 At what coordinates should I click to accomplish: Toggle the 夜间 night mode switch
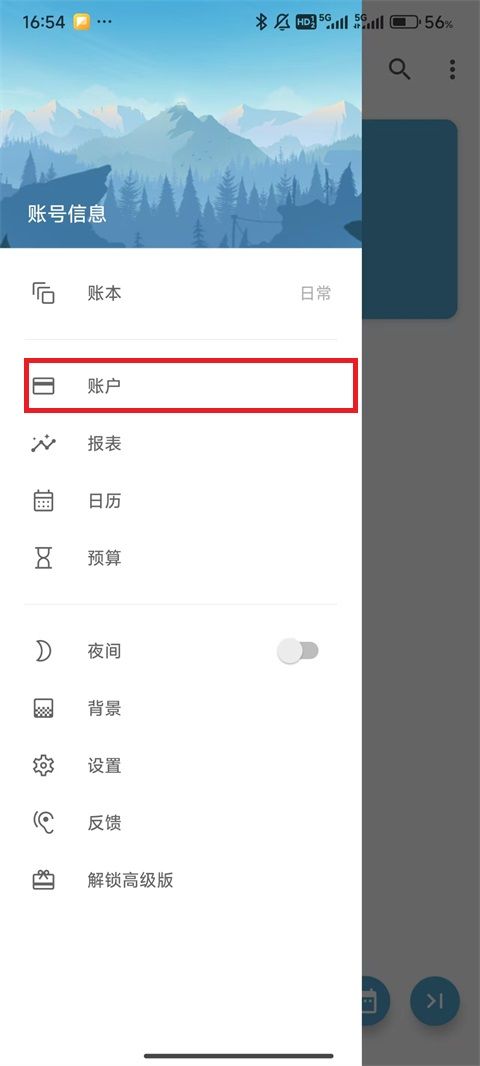(x=298, y=651)
